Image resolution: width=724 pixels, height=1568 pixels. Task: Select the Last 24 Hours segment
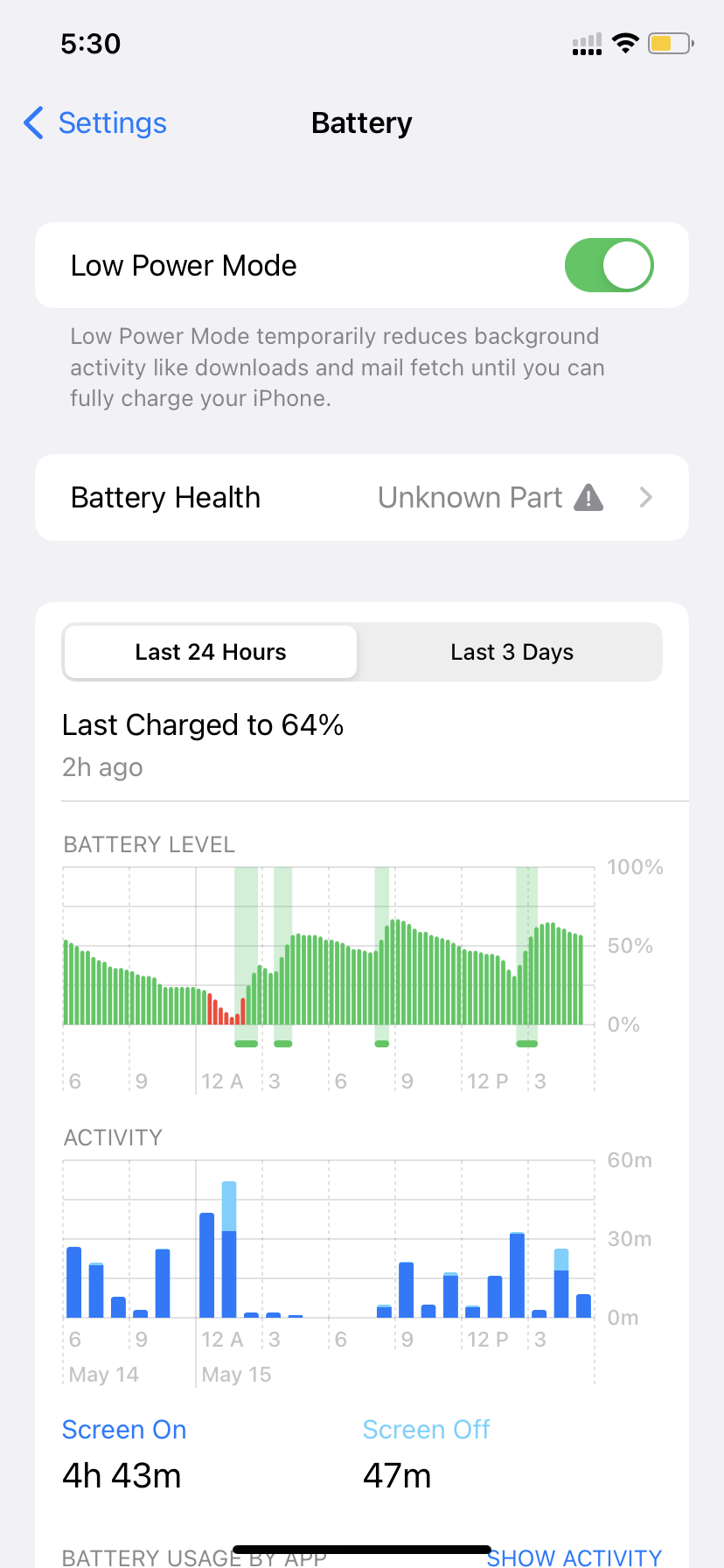tap(211, 652)
